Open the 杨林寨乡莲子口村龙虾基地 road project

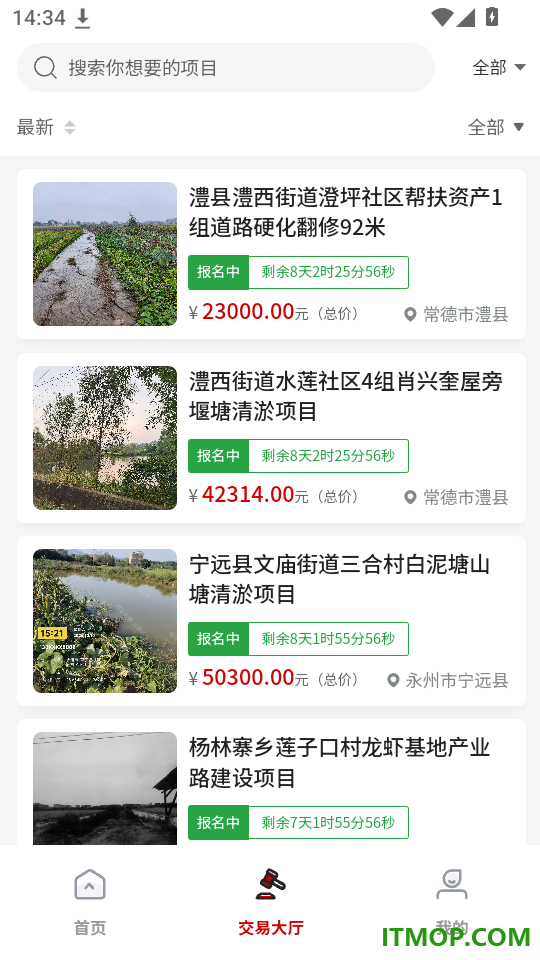[x=271, y=782]
